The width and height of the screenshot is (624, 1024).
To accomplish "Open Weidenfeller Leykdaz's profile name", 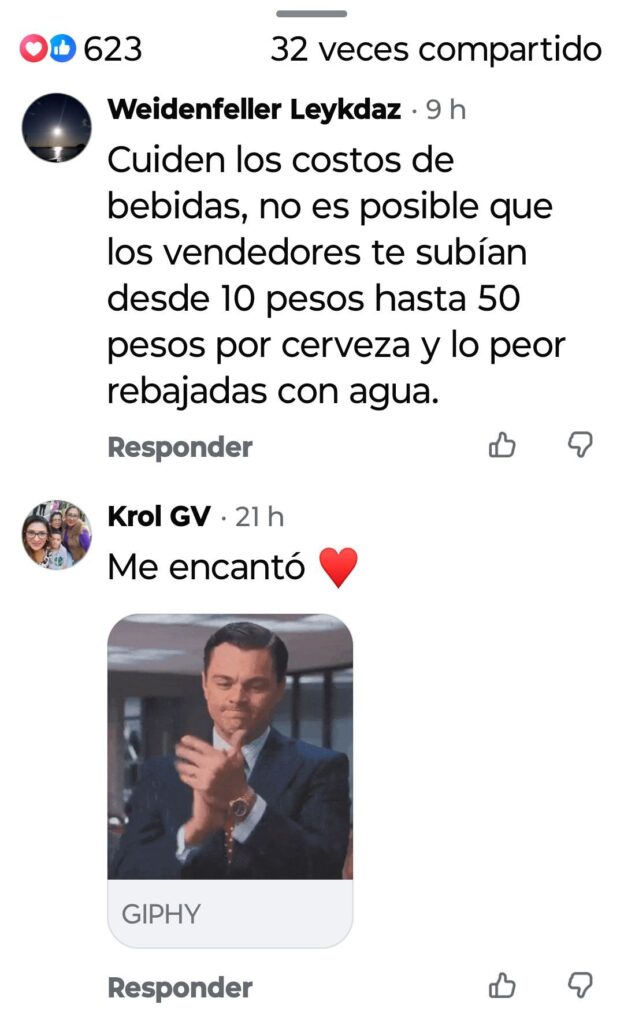I will click(254, 110).
